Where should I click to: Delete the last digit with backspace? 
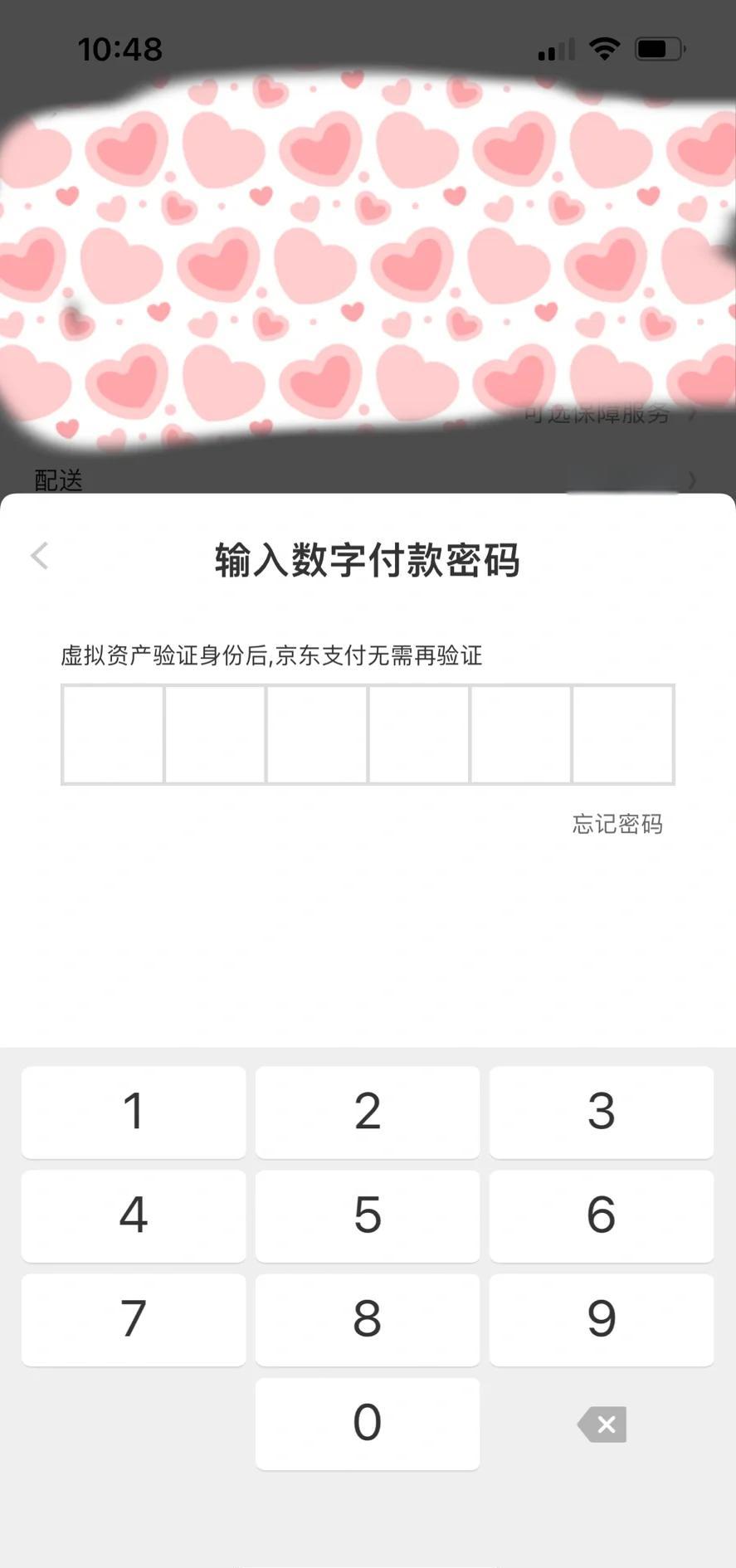(602, 1424)
